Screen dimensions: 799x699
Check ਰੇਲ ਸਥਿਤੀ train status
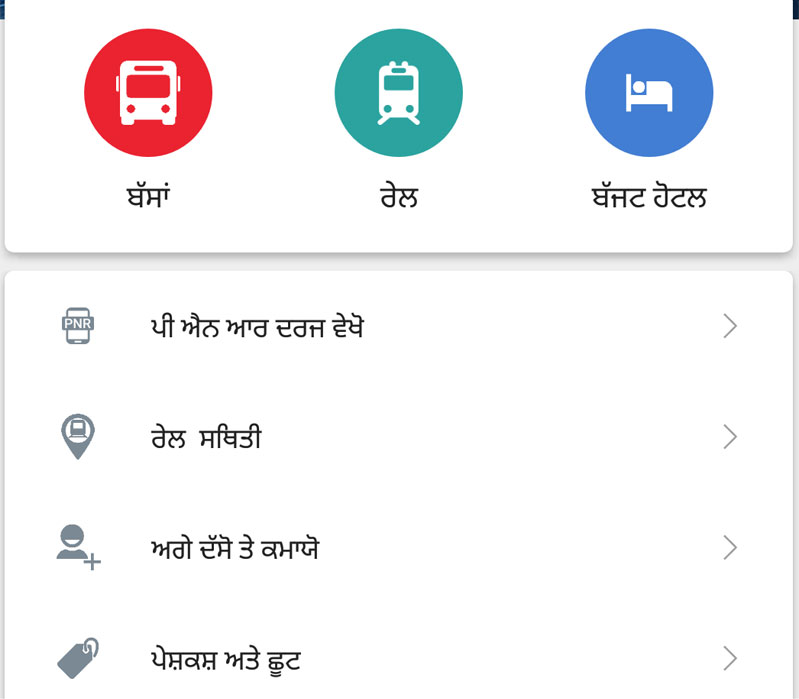click(x=398, y=437)
